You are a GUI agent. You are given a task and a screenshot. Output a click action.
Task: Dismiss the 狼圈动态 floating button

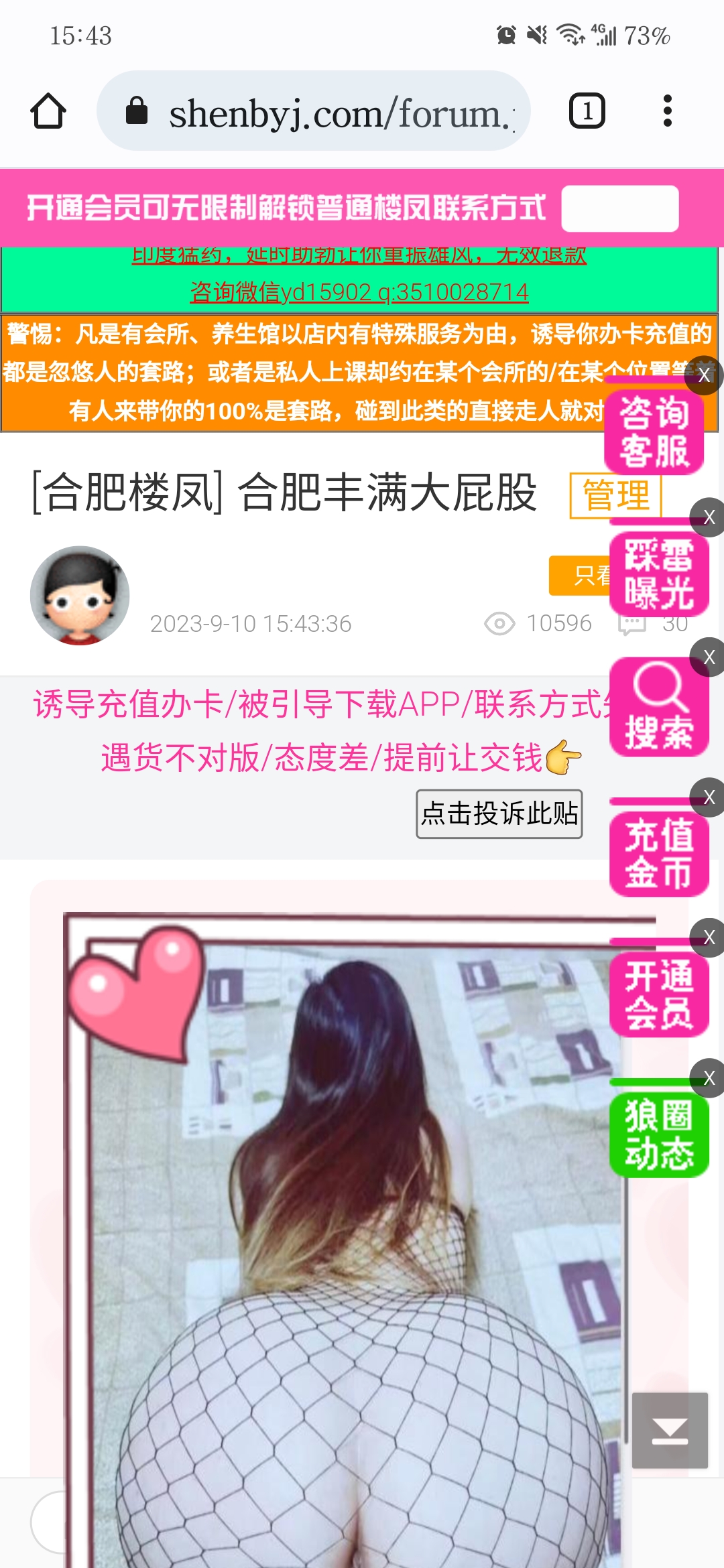pyautogui.click(x=709, y=1077)
